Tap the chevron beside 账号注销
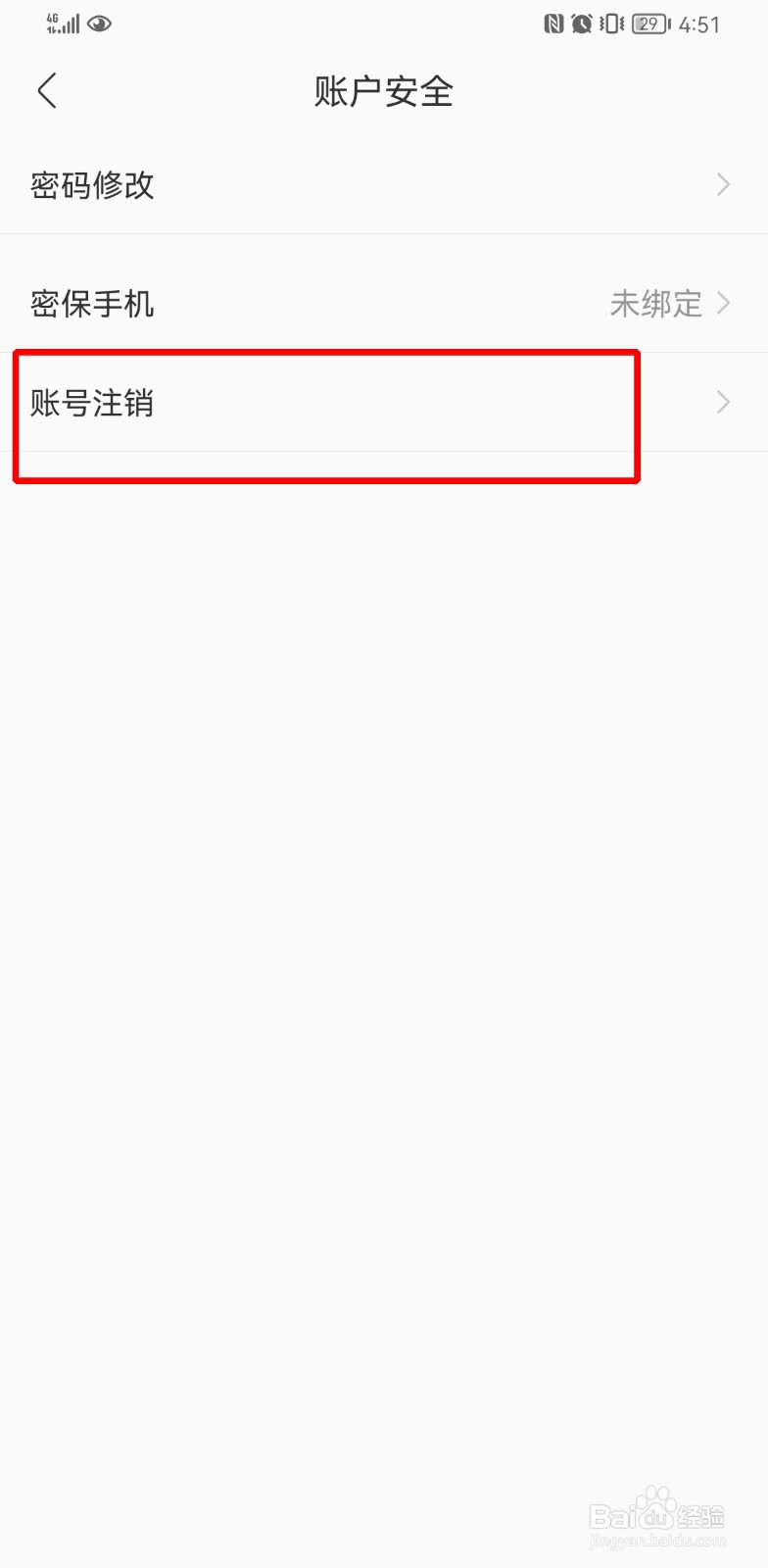 coord(723,402)
